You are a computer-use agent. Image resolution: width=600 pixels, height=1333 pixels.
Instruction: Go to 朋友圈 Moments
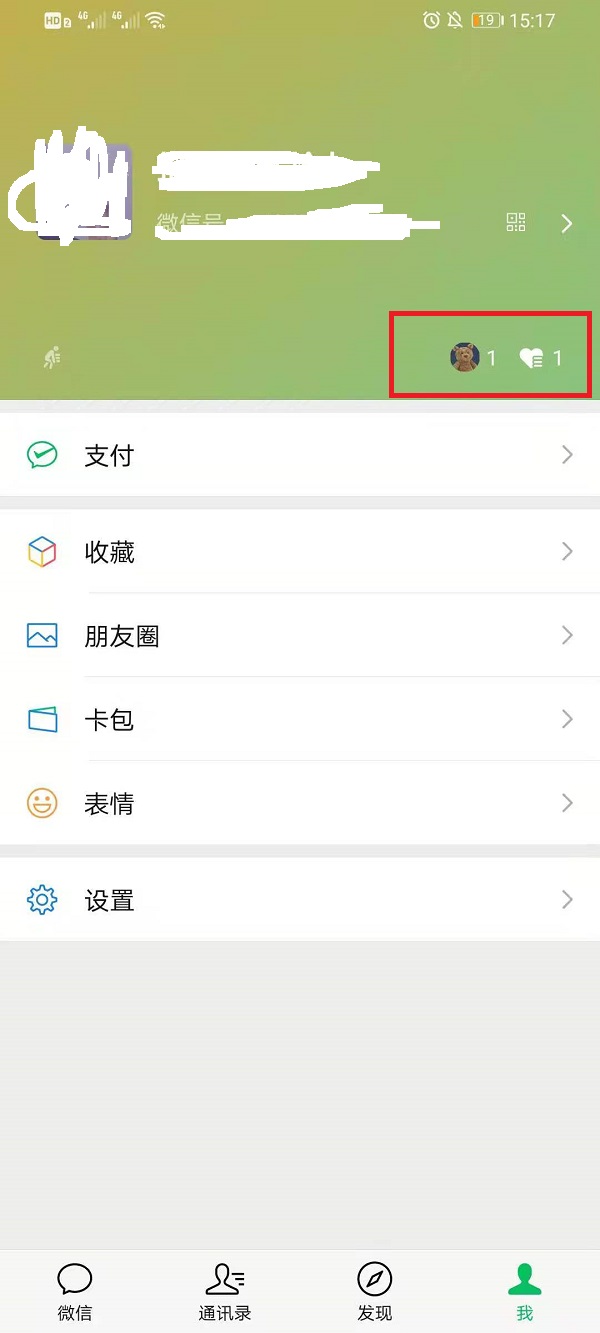300,636
